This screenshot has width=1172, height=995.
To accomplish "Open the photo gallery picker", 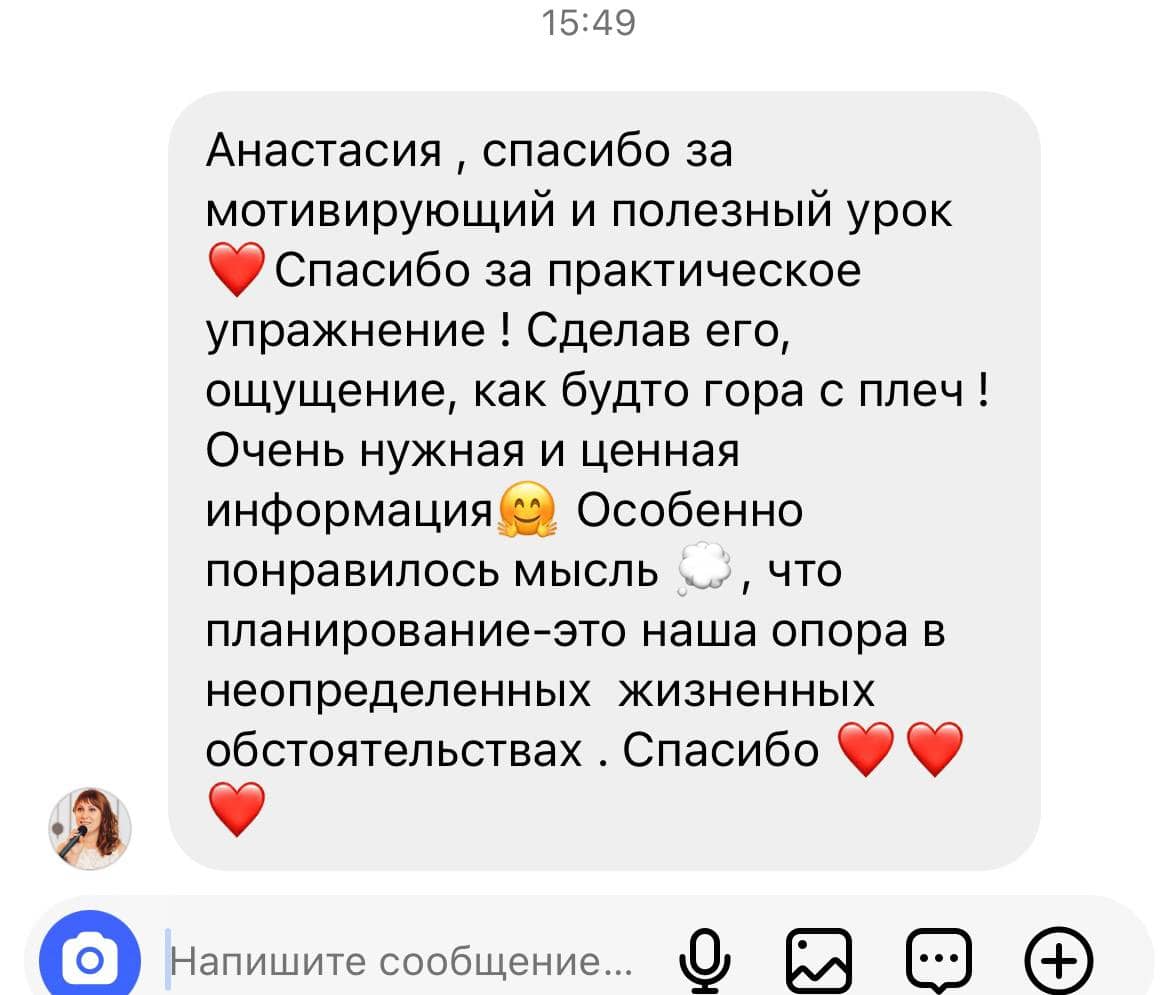I will coord(820,962).
